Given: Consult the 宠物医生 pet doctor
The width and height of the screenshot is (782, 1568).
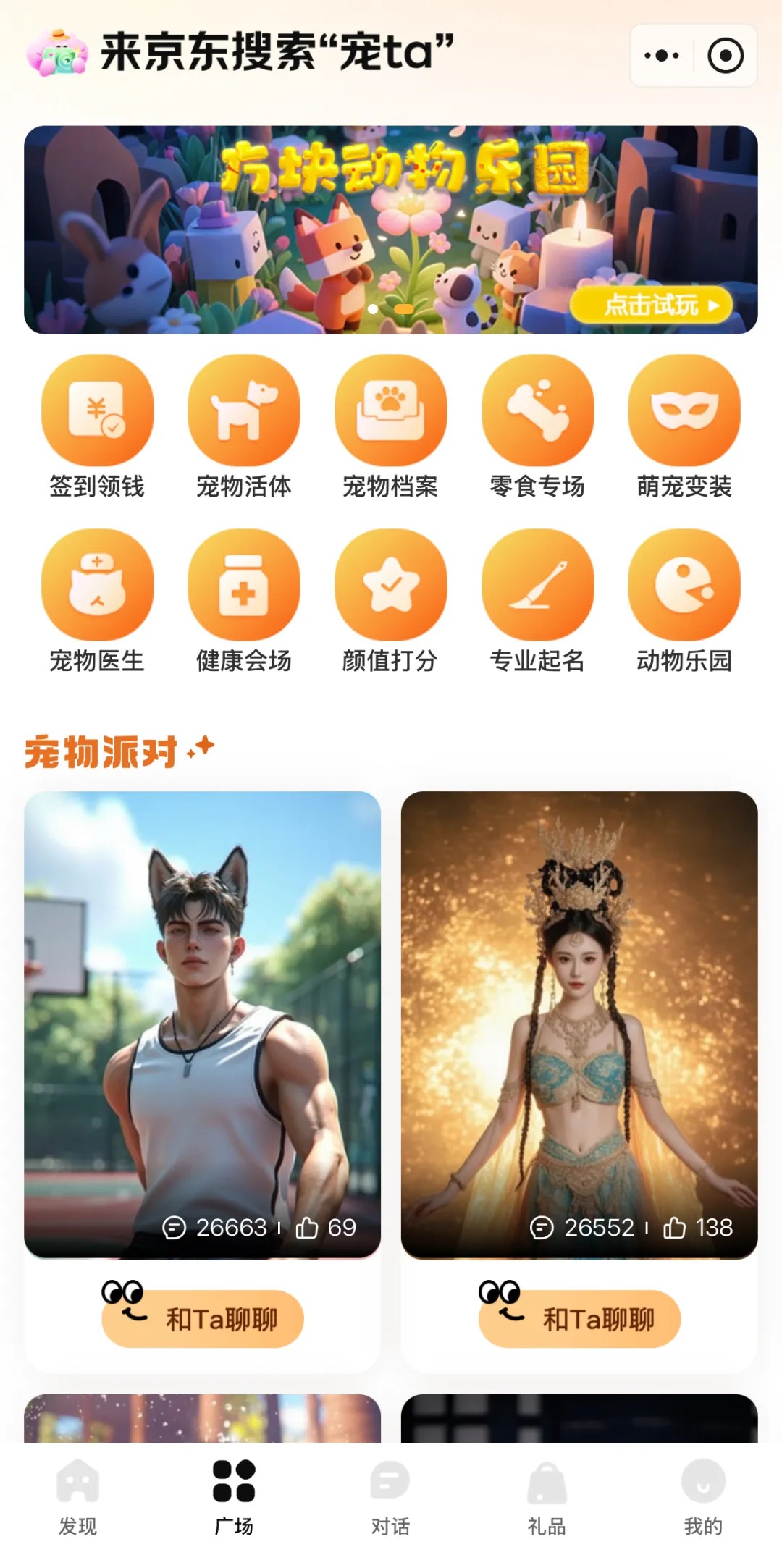Looking at the screenshot, I should click(97, 585).
